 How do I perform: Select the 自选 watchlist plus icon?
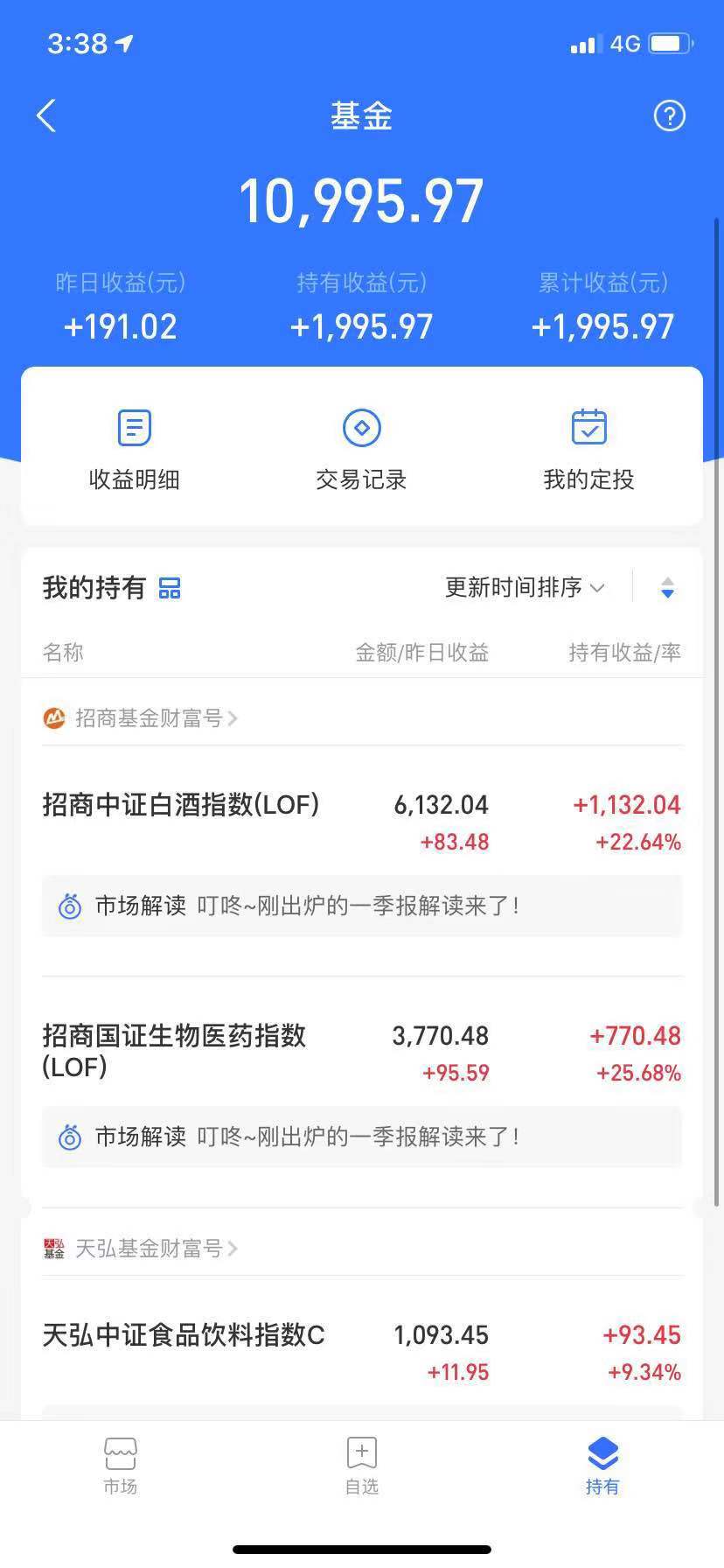point(361,1452)
